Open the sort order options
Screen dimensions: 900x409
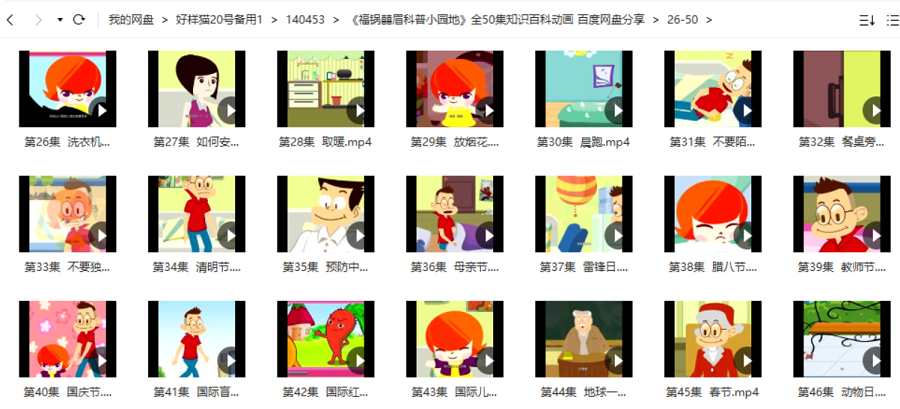[866, 19]
